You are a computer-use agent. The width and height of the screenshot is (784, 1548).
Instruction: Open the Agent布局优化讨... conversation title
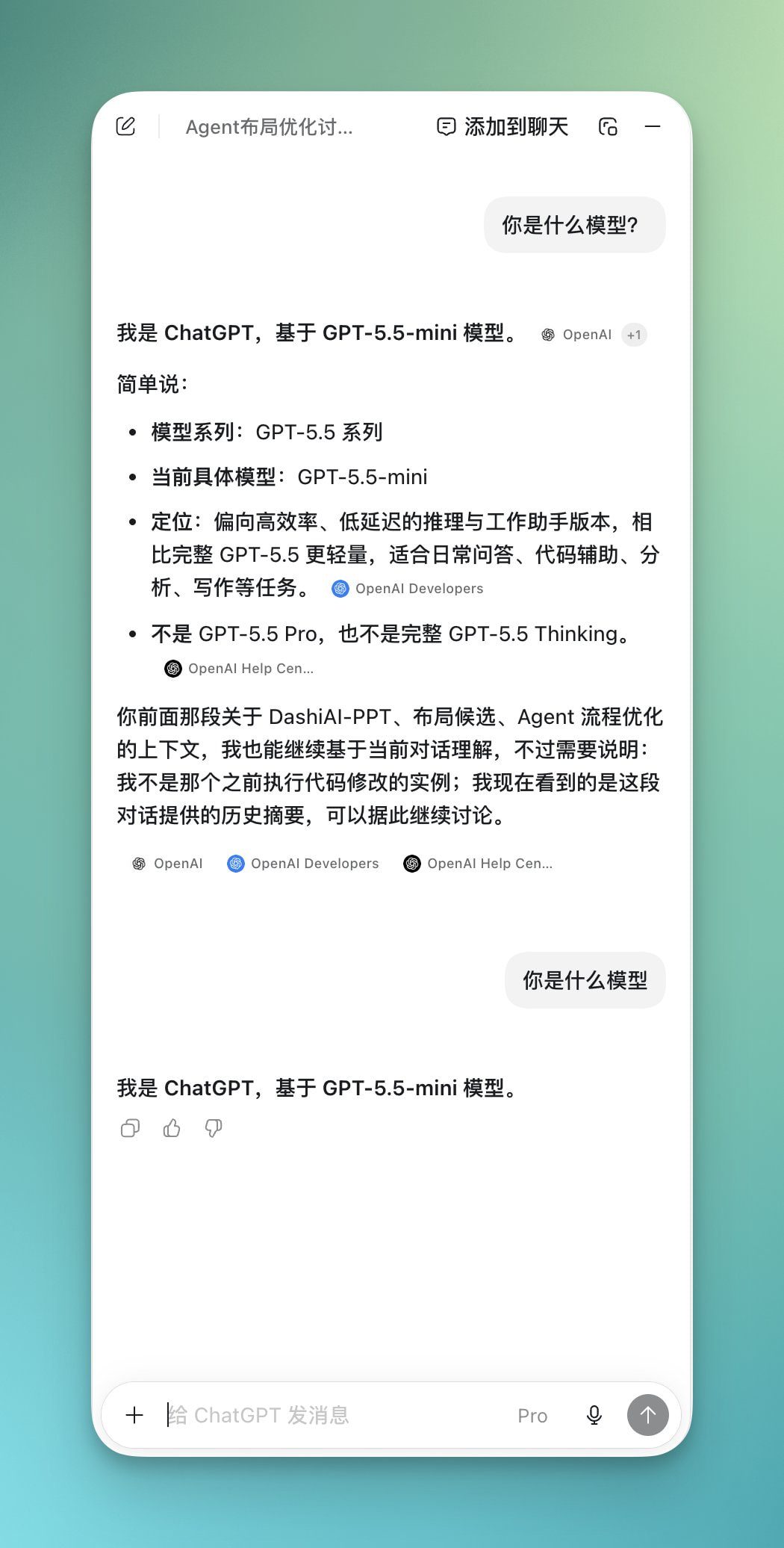(270, 127)
